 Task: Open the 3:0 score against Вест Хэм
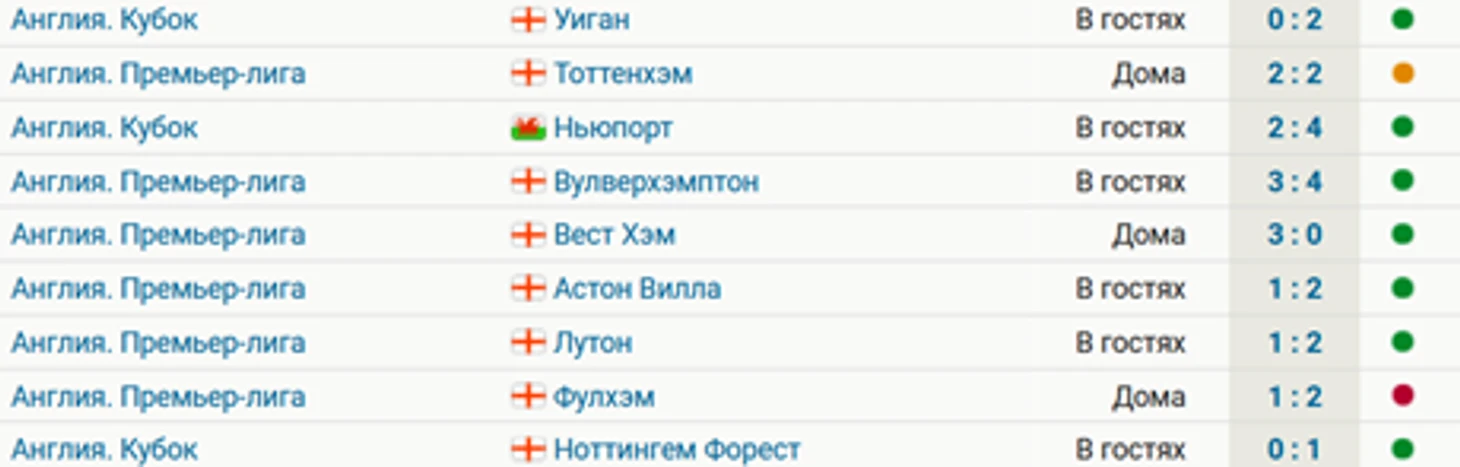(1294, 235)
